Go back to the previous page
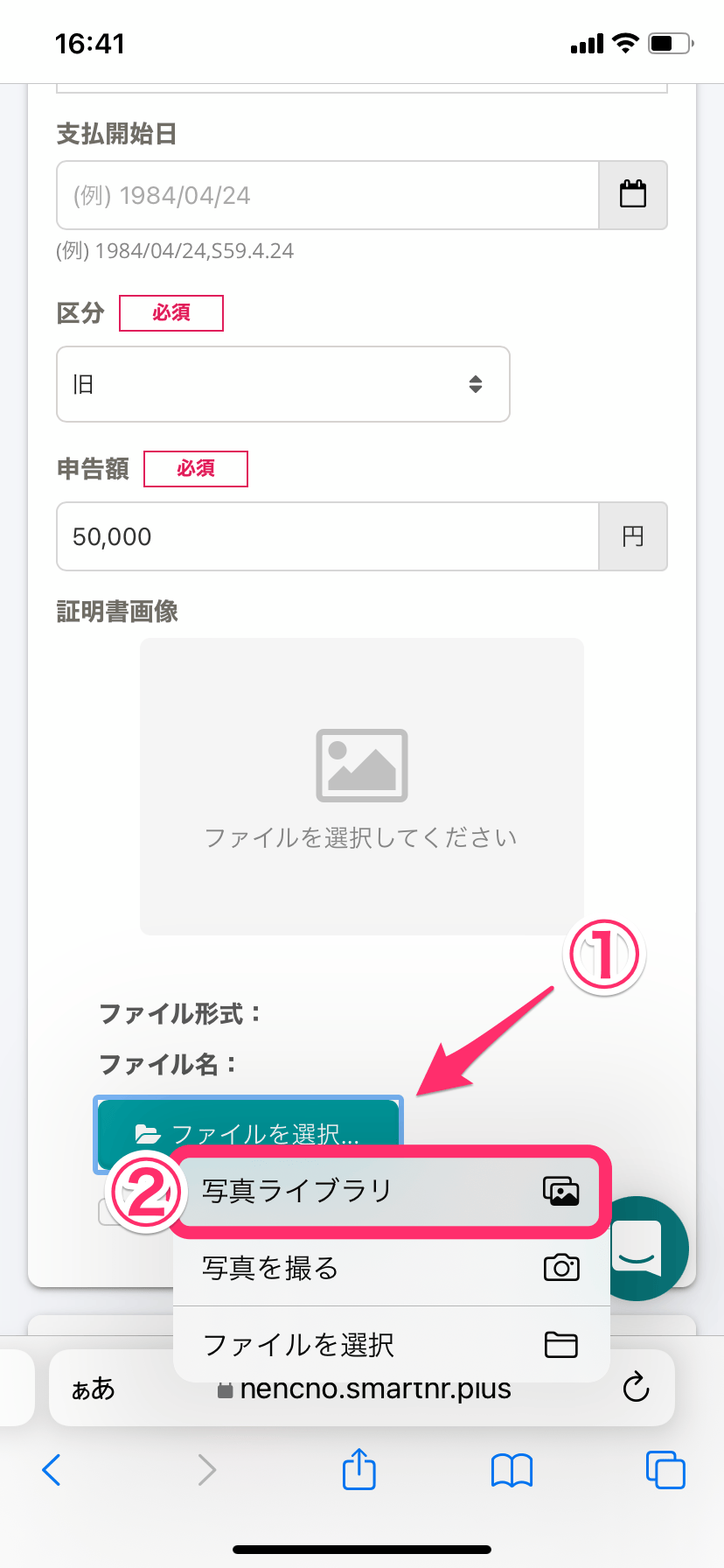724x1568 pixels. tap(52, 1470)
